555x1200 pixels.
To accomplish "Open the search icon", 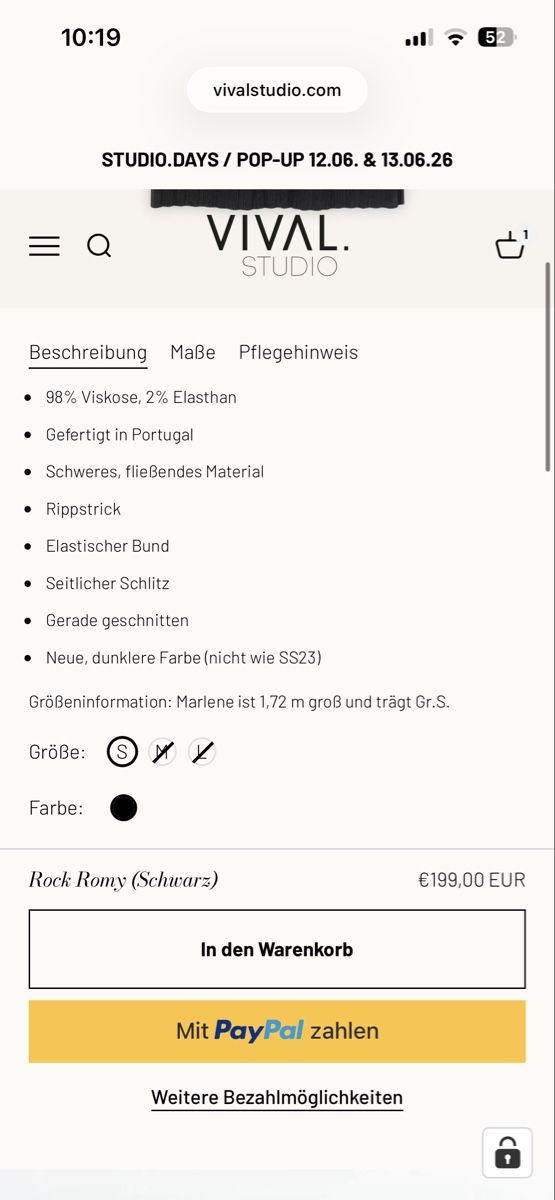I will tap(99, 246).
